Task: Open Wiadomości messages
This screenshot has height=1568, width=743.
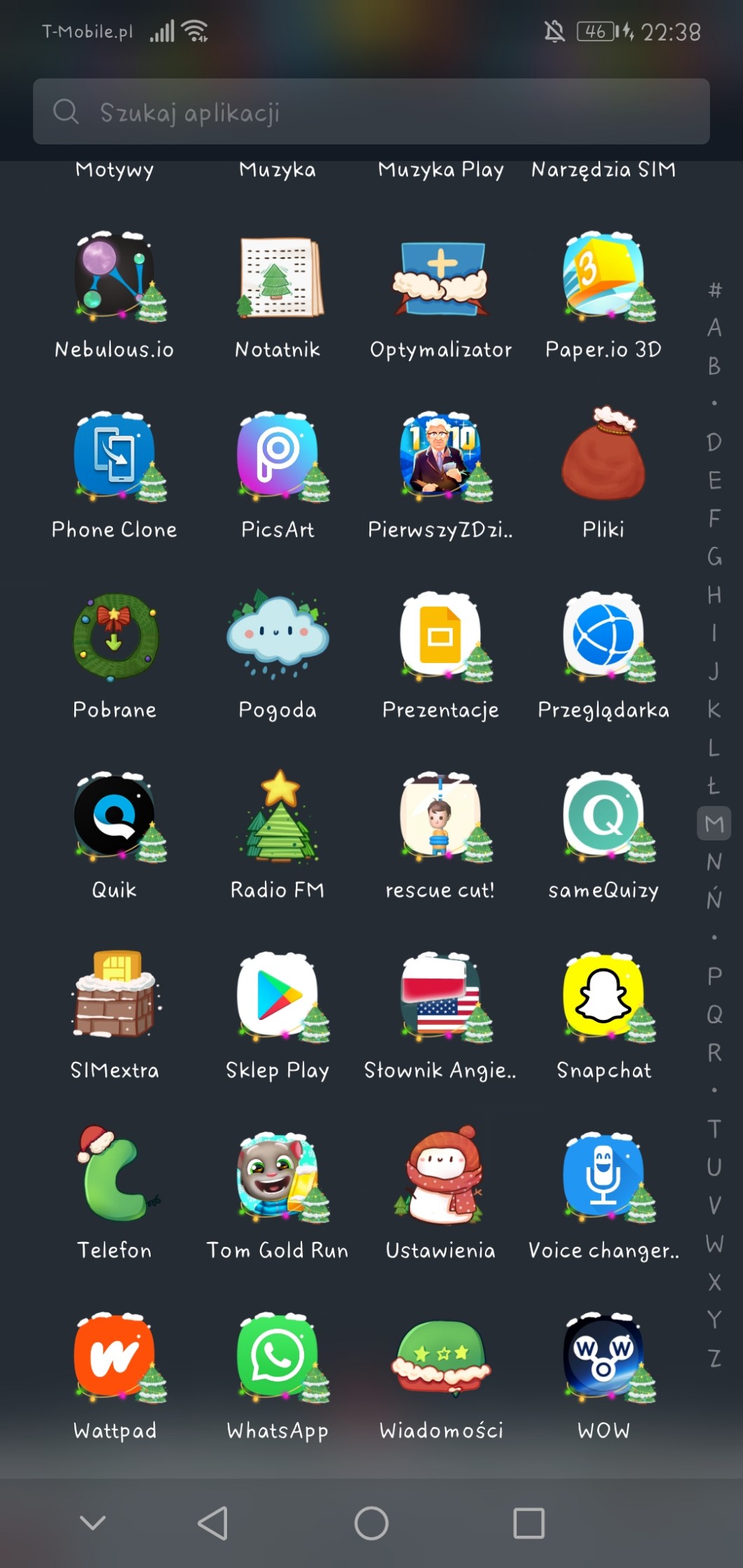Action: [440, 1357]
